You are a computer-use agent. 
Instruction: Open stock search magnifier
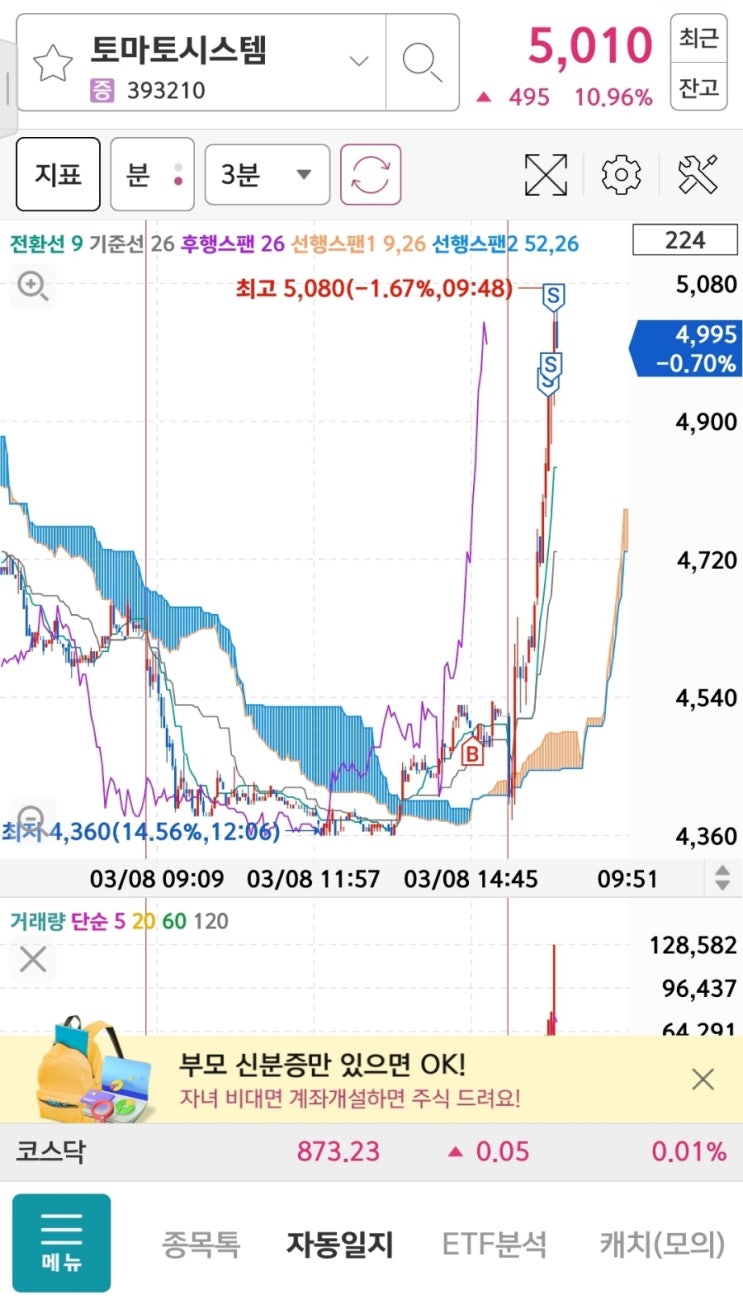click(421, 62)
